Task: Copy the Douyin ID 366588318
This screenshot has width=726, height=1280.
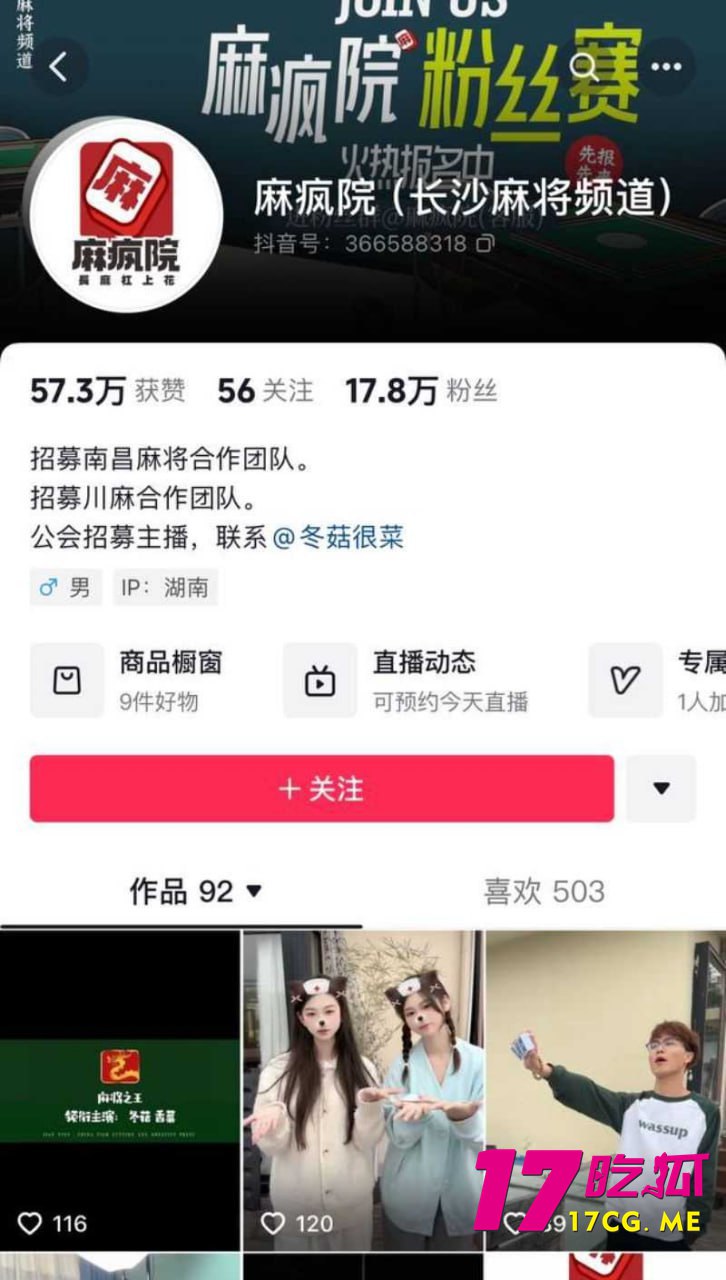Action: tap(485, 243)
